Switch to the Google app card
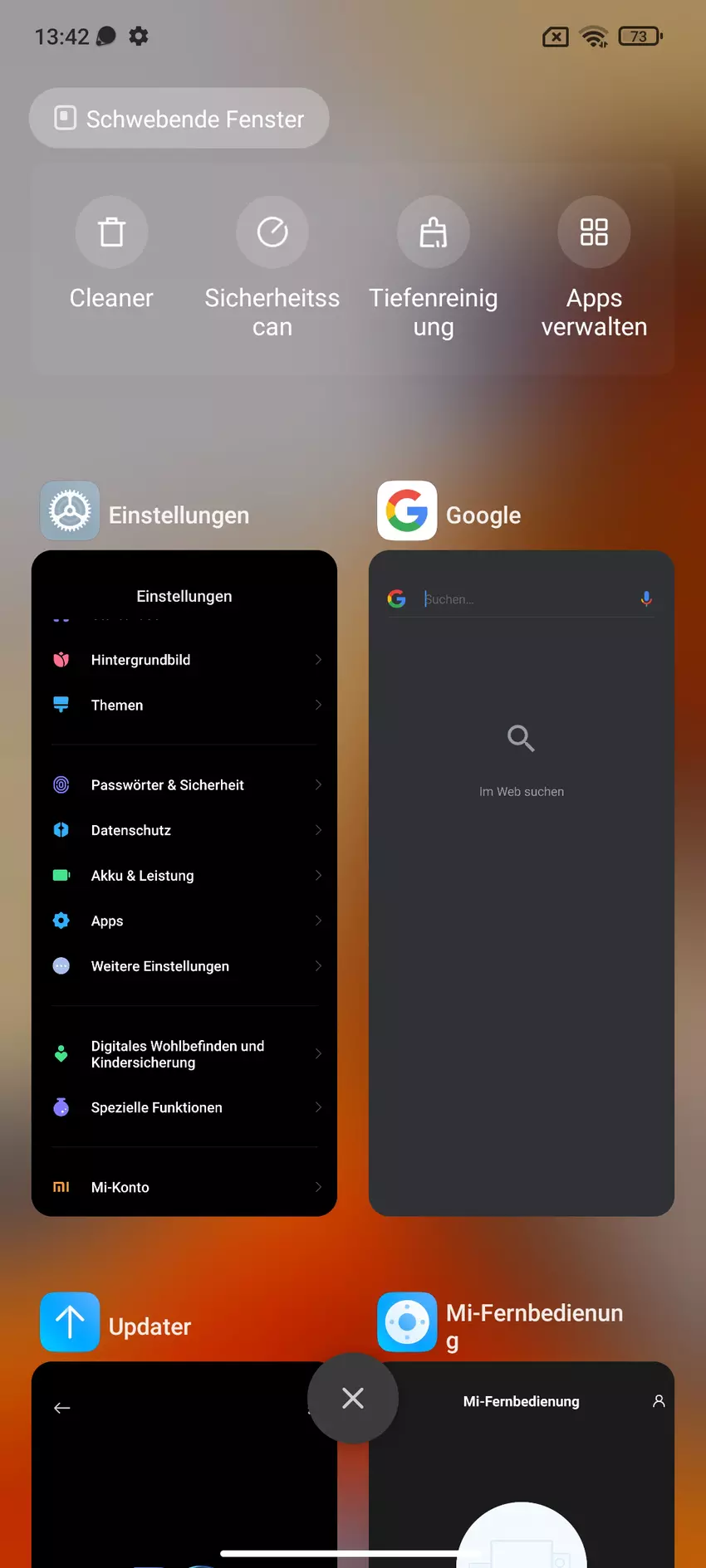Viewport: 706px width, 1568px height. click(x=521, y=882)
